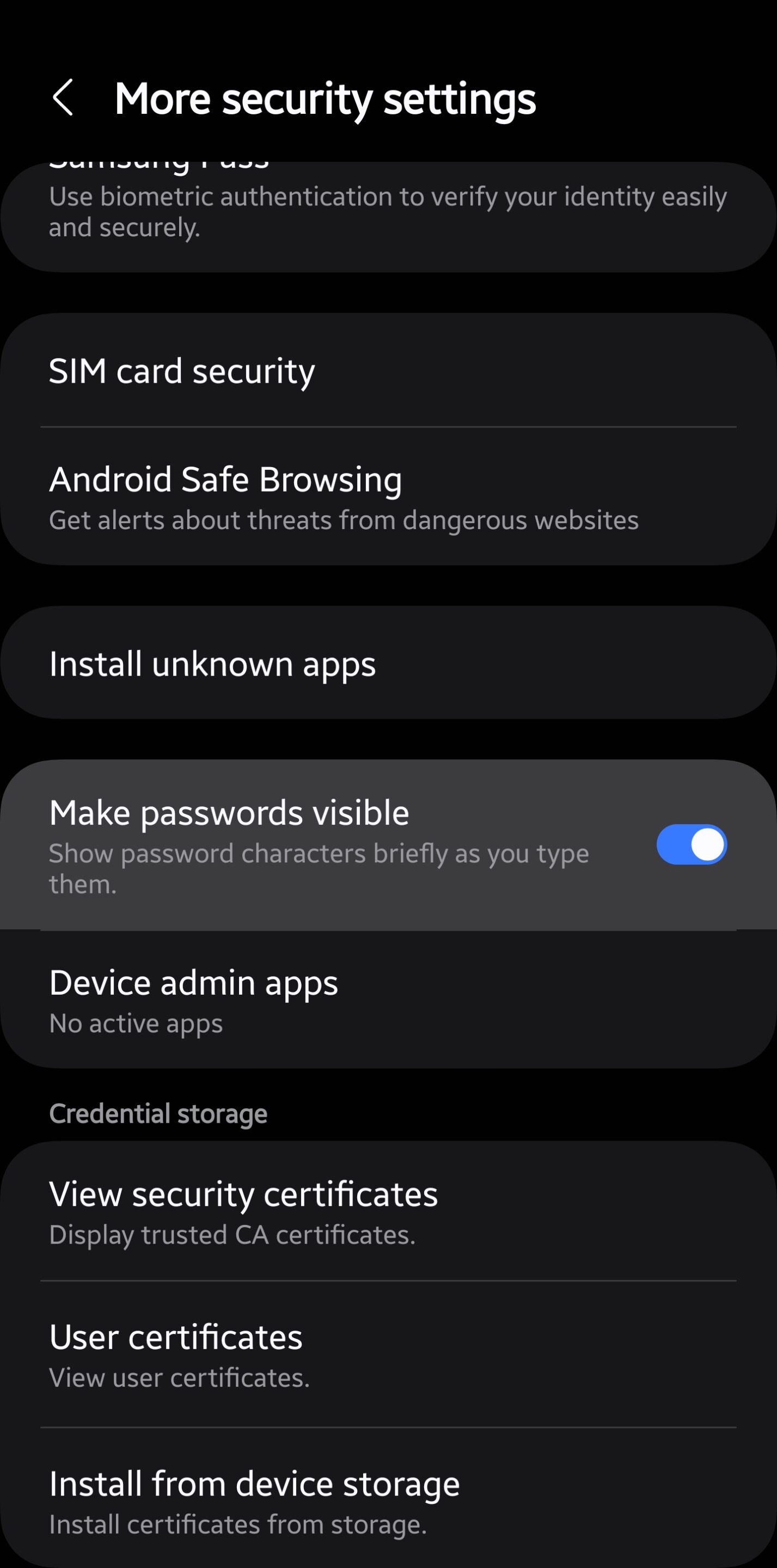Turn off Make passwords visible switch
This screenshot has height=1568, width=777.
pos(691,844)
